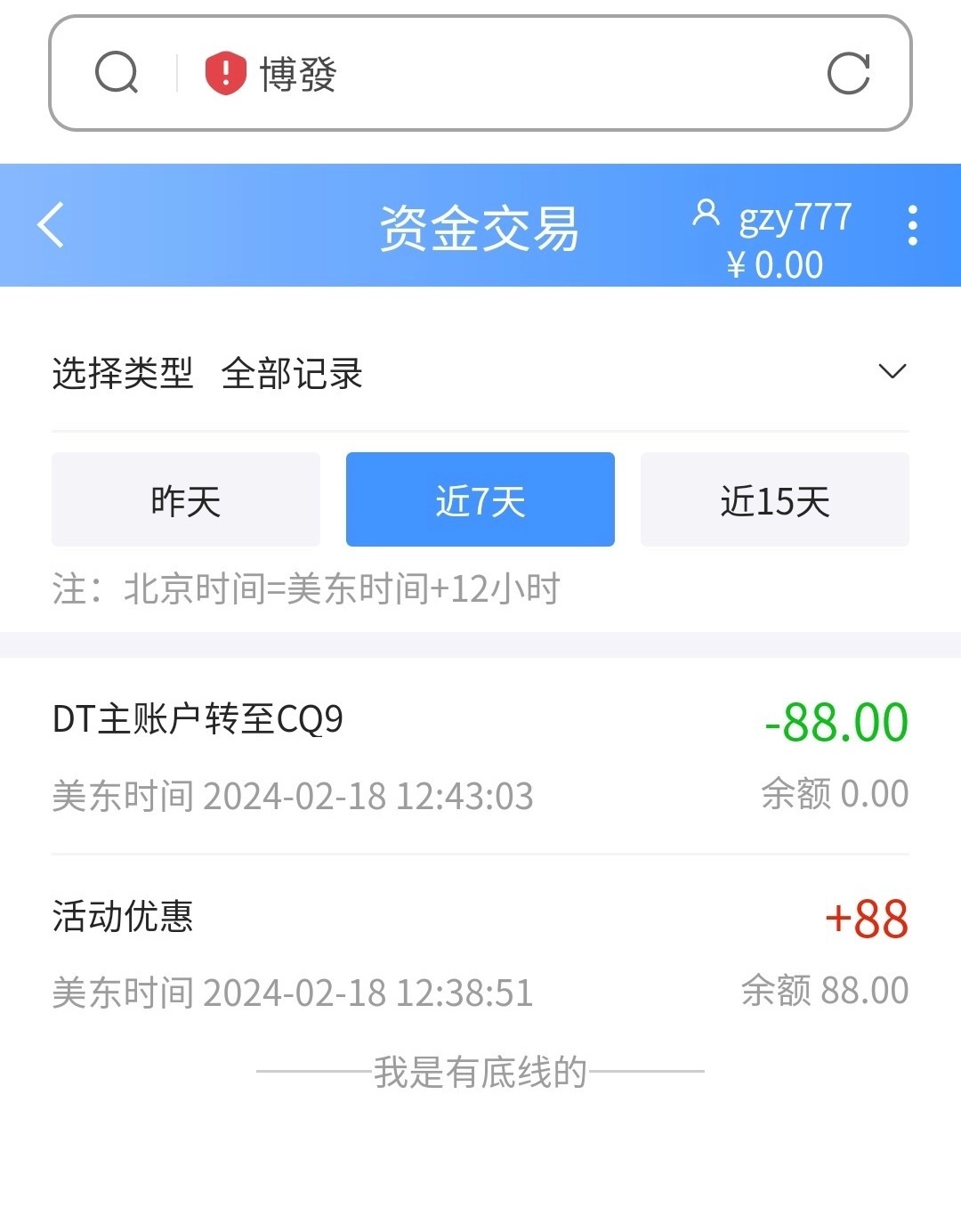Expand the 选择类型 全部记录 dropdown
This screenshot has width=961, height=1232.
pyautogui.click(x=892, y=372)
